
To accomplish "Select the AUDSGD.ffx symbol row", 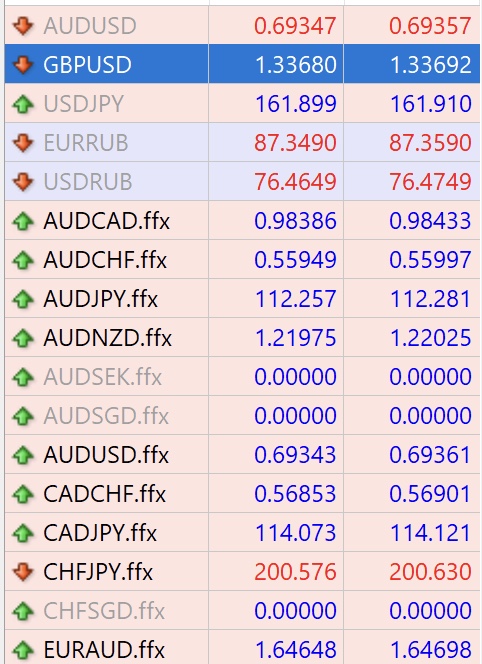I will 242,415.
